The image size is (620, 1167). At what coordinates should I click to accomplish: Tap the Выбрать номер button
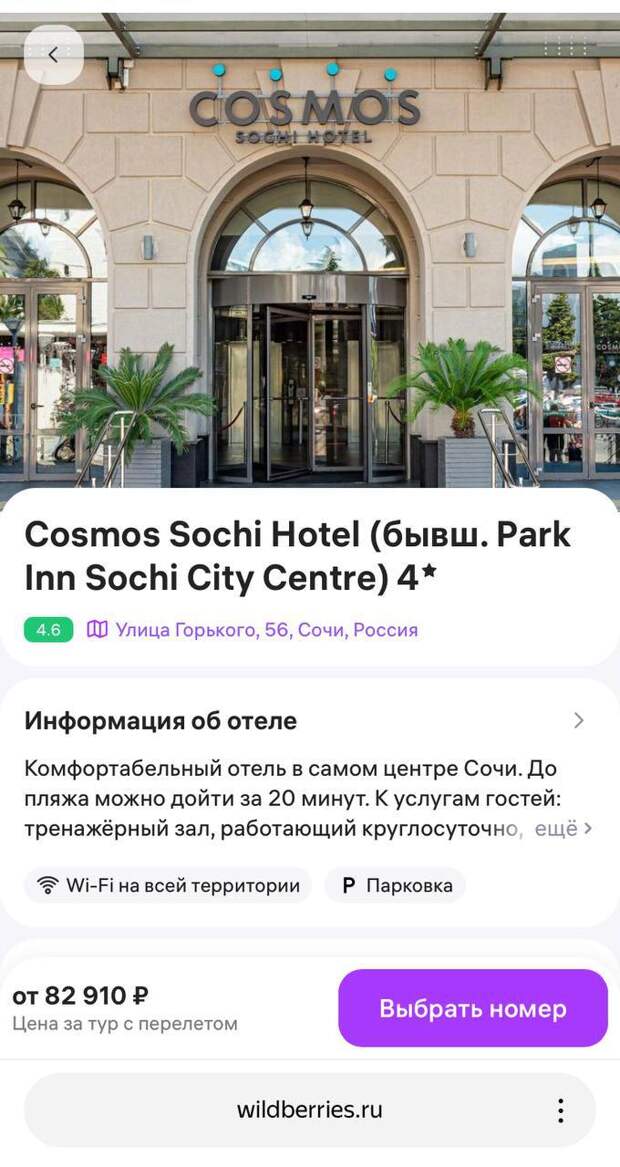[x=473, y=1008]
